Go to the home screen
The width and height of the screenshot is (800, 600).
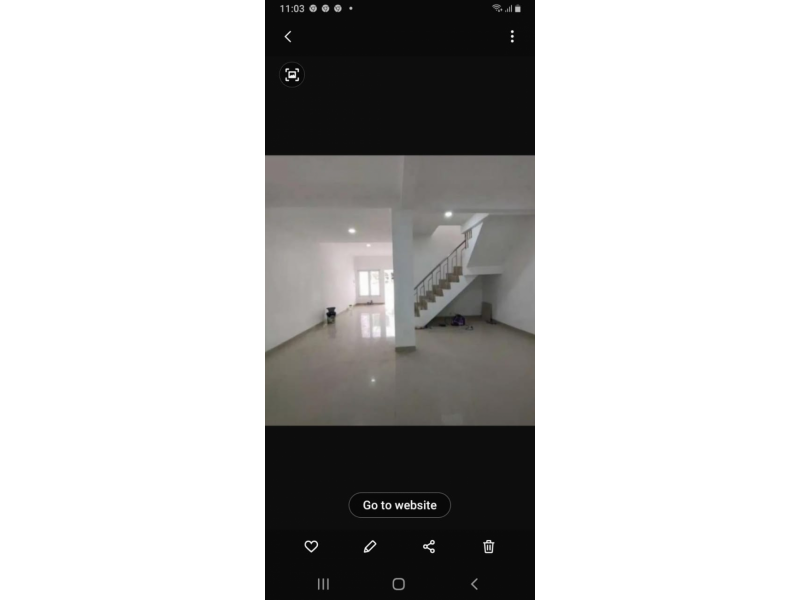coord(399,584)
